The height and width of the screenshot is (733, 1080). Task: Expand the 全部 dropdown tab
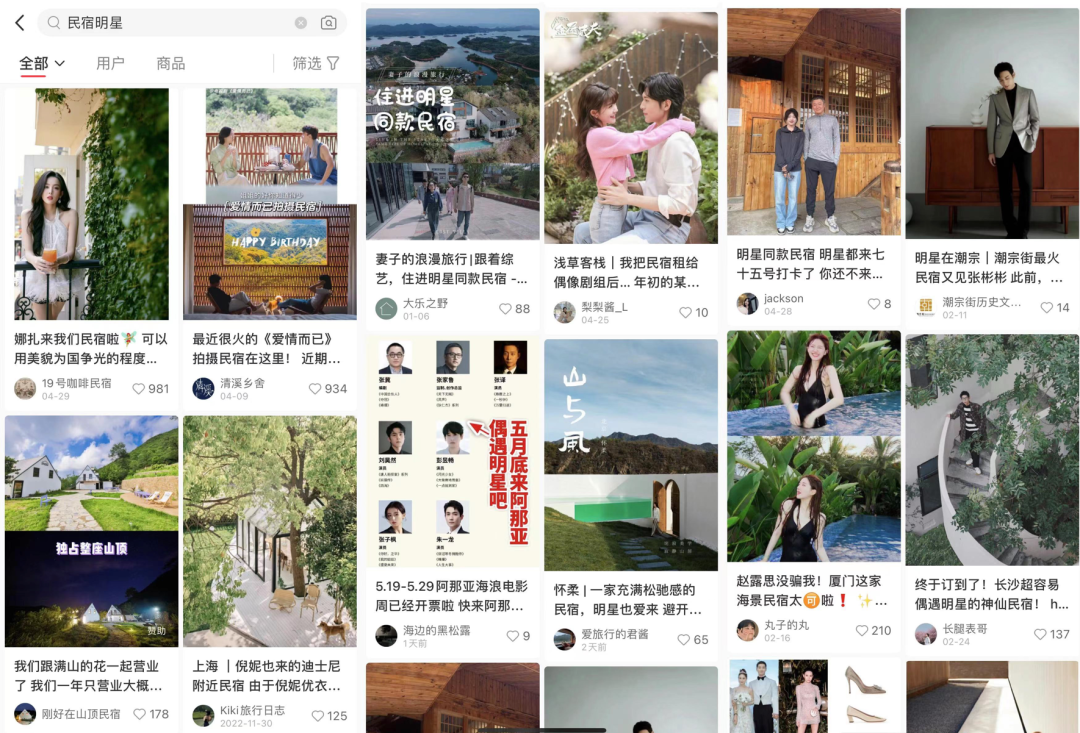click(x=42, y=63)
